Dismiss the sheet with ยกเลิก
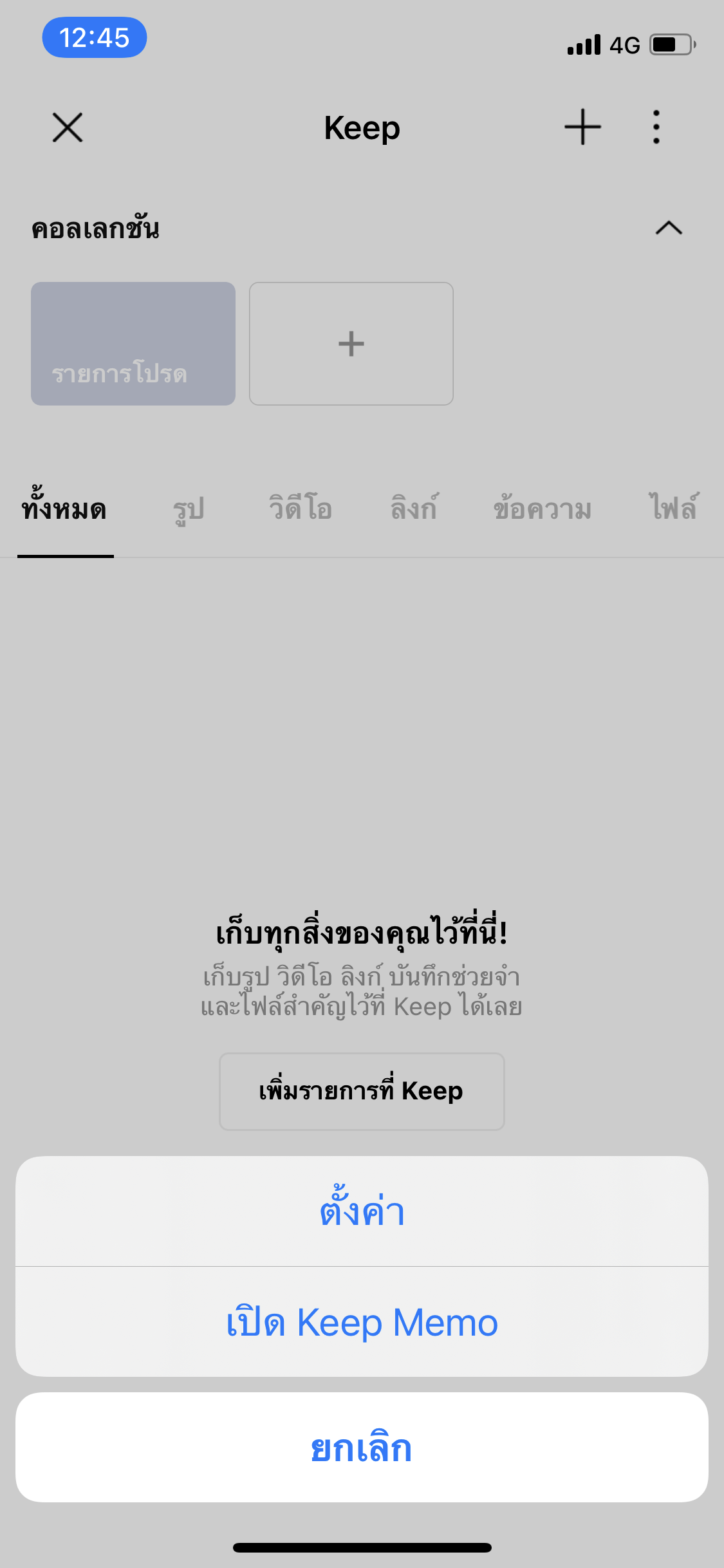Image resolution: width=724 pixels, height=1568 pixels. coord(362,1448)
